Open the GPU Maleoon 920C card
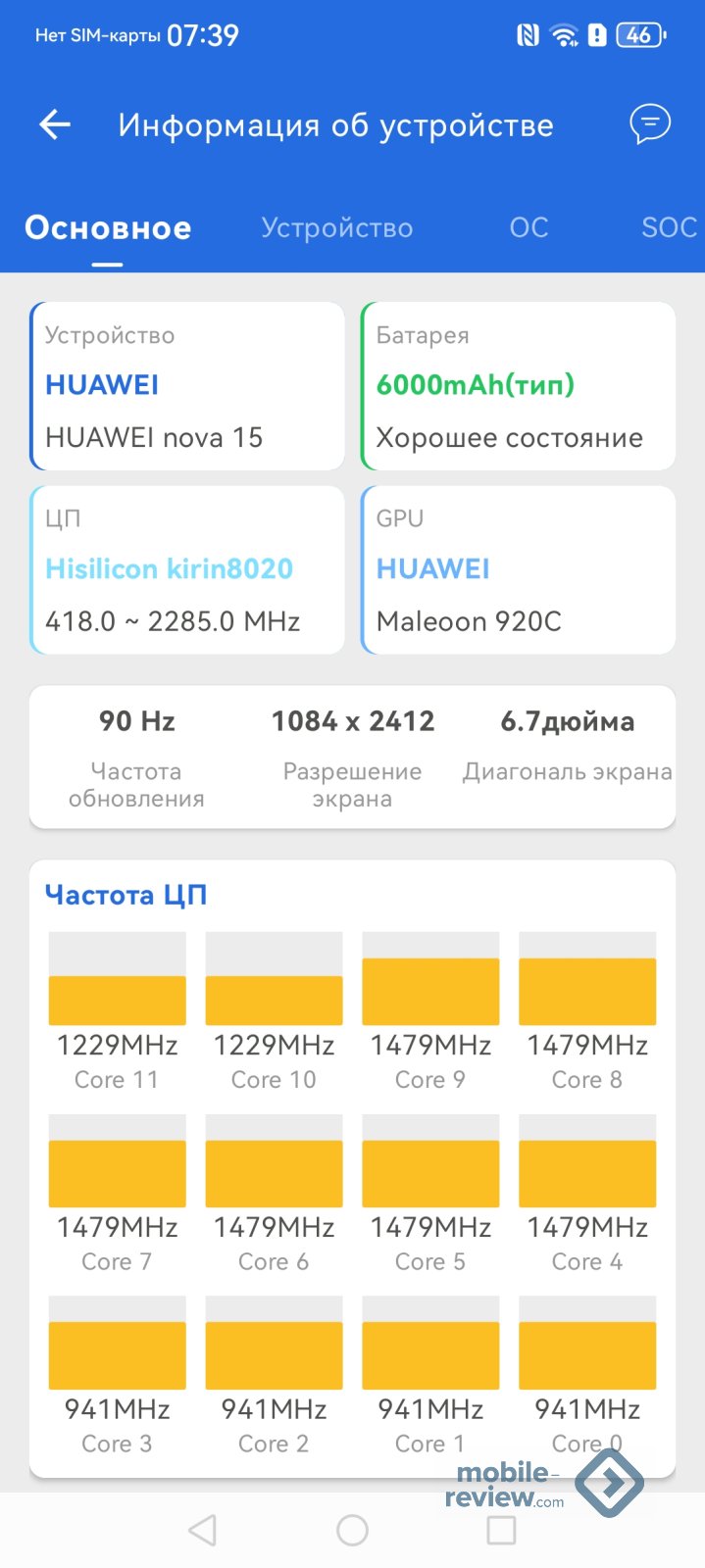This screenshot has width=705, height=1568. (518, 569)
